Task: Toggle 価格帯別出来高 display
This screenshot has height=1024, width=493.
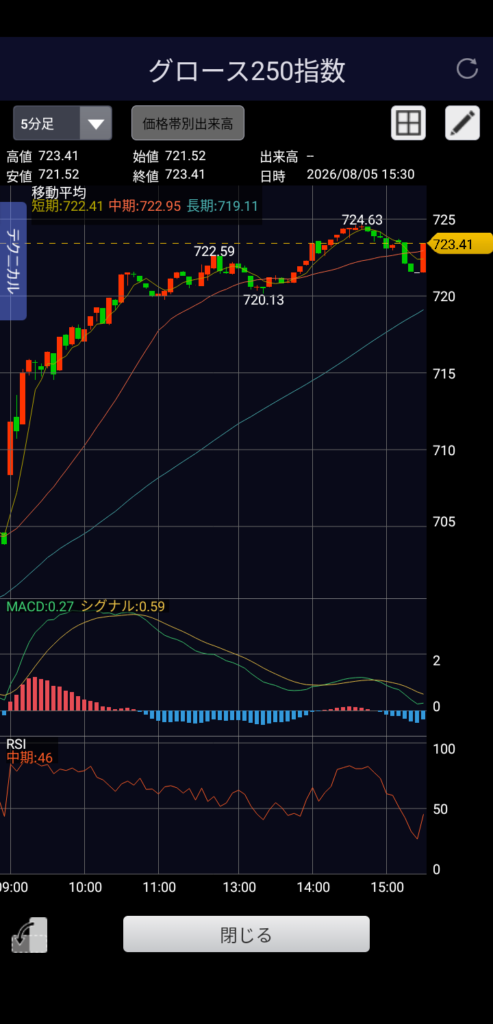Action: pos(188,123)
